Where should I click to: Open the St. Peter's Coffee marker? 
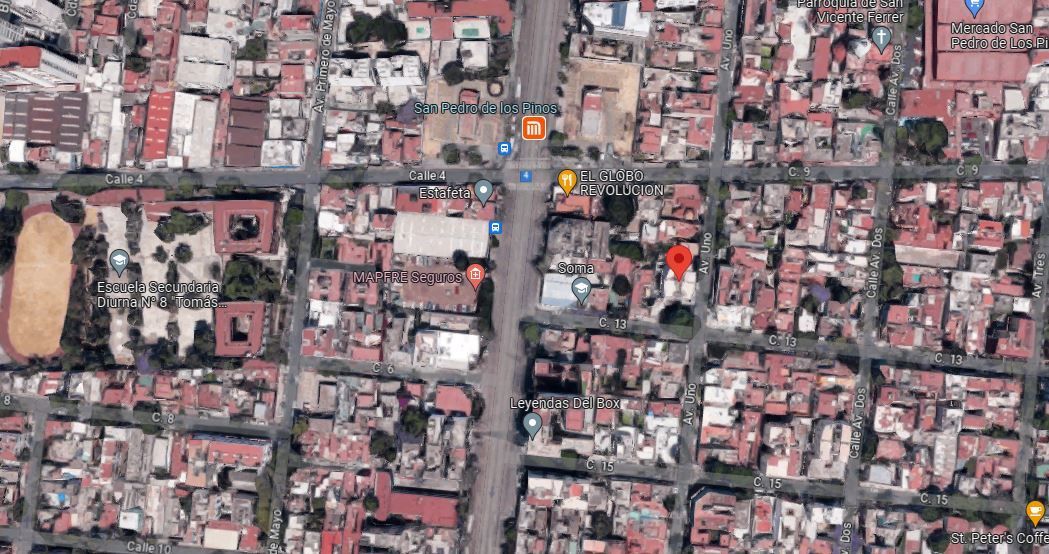coord(1036,513)
